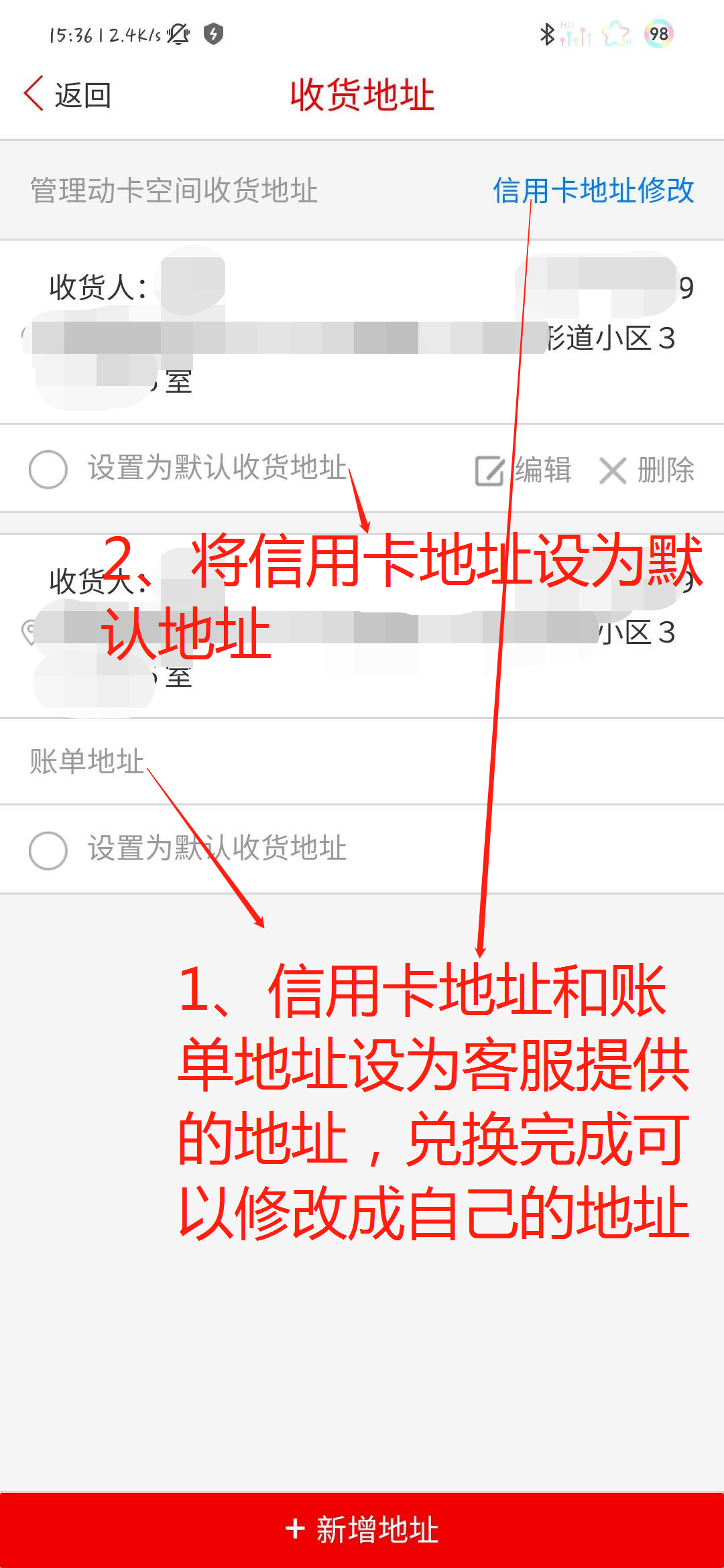The height and width of the screenshot is (1568, 724).
Task: Tap 编辑 to edit first address
Action: [x=524, y=470]
